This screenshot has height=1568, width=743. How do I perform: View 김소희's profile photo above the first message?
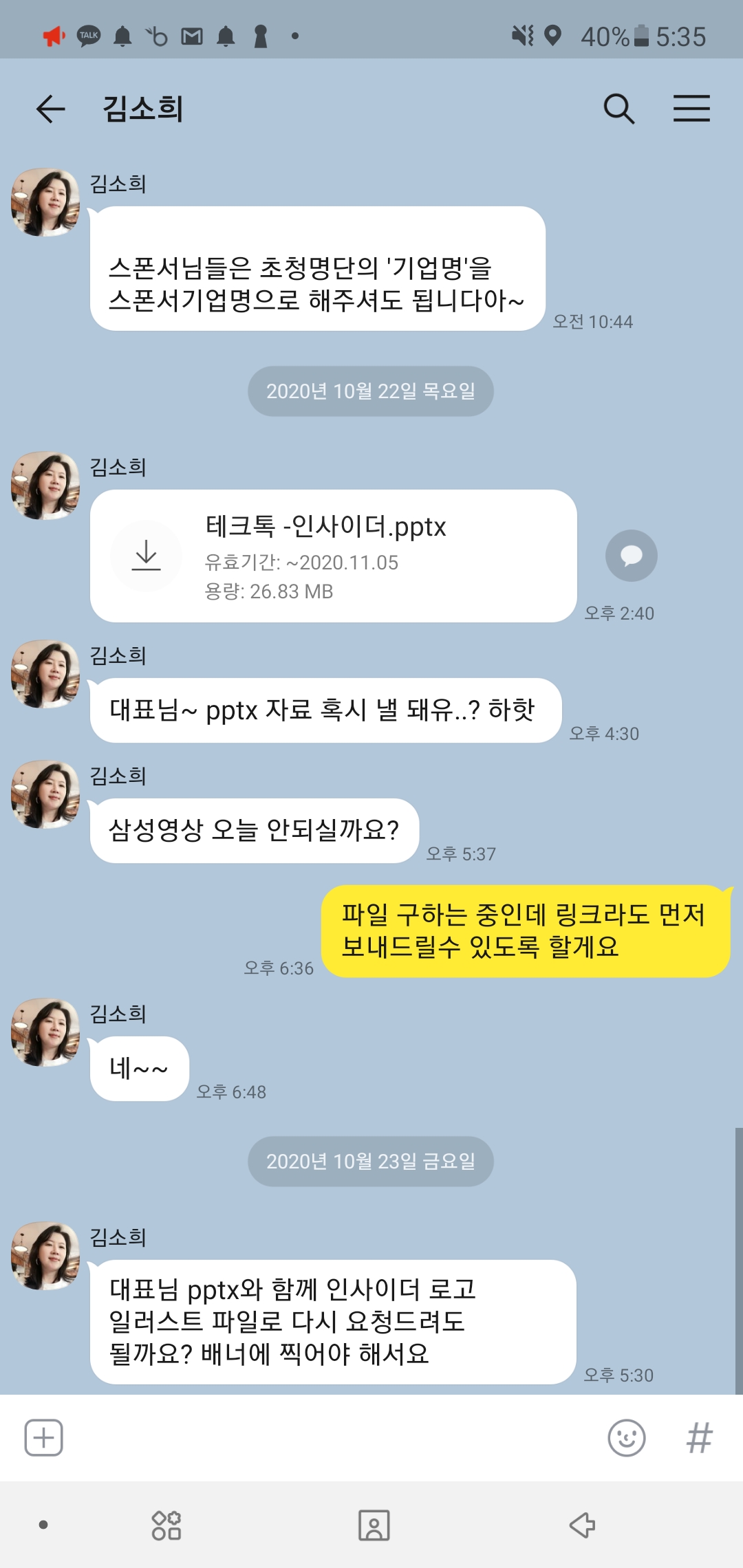pos(45,202)
